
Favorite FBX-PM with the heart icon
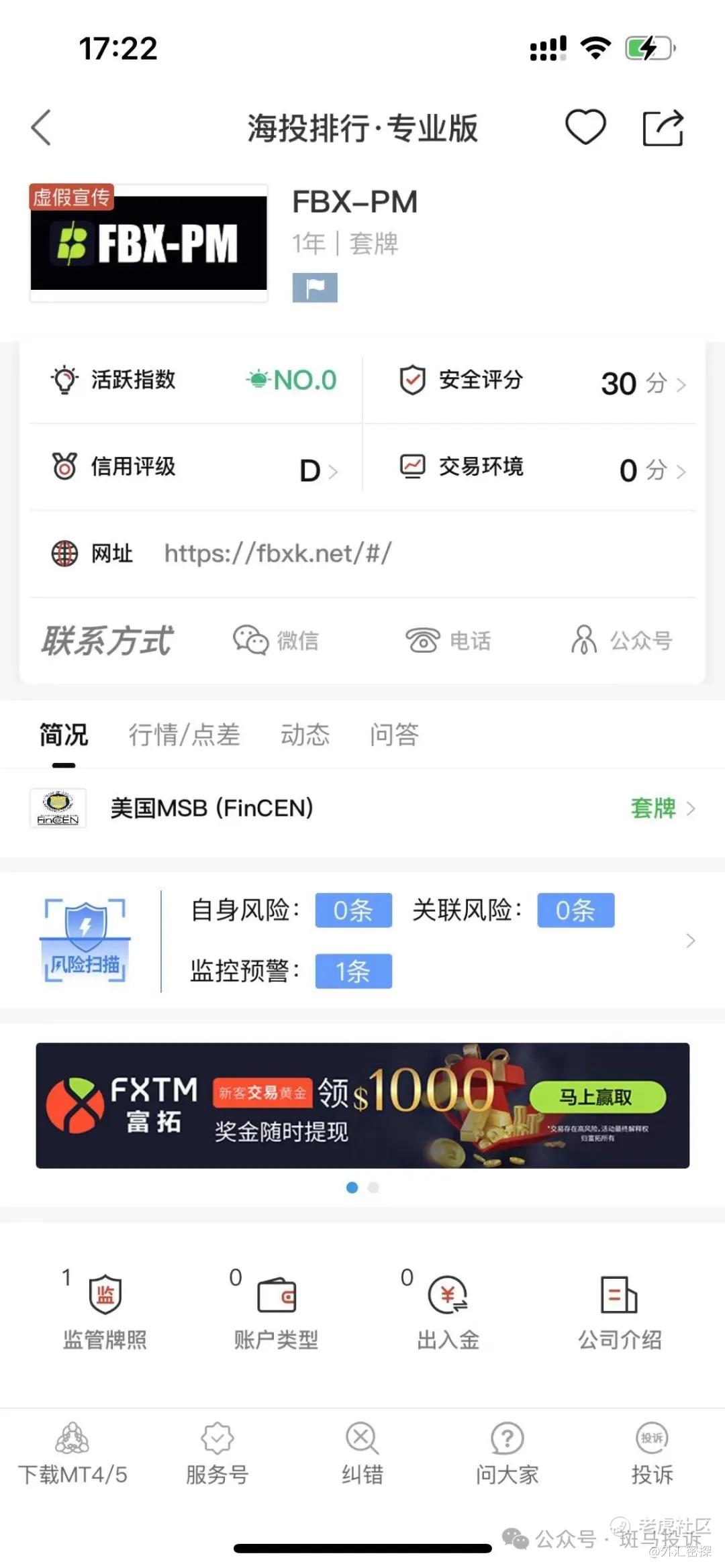click(585, 127)
